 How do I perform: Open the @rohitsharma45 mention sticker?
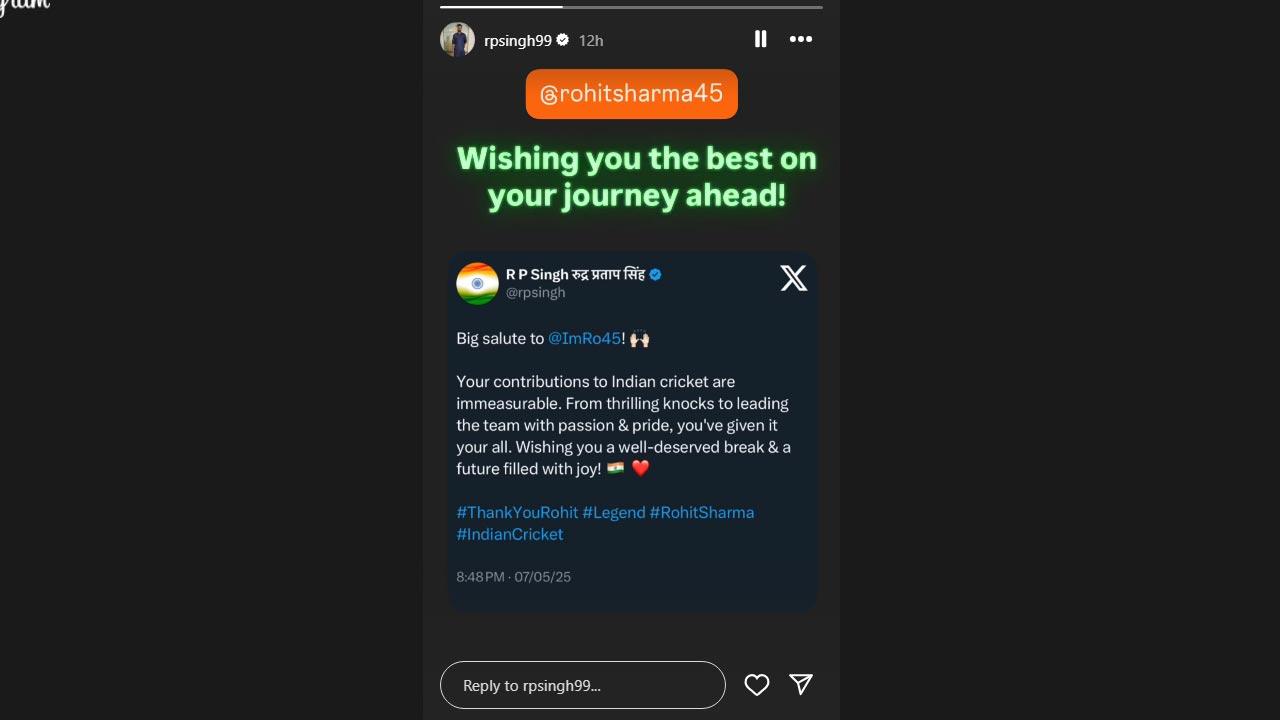pos(631,94)
